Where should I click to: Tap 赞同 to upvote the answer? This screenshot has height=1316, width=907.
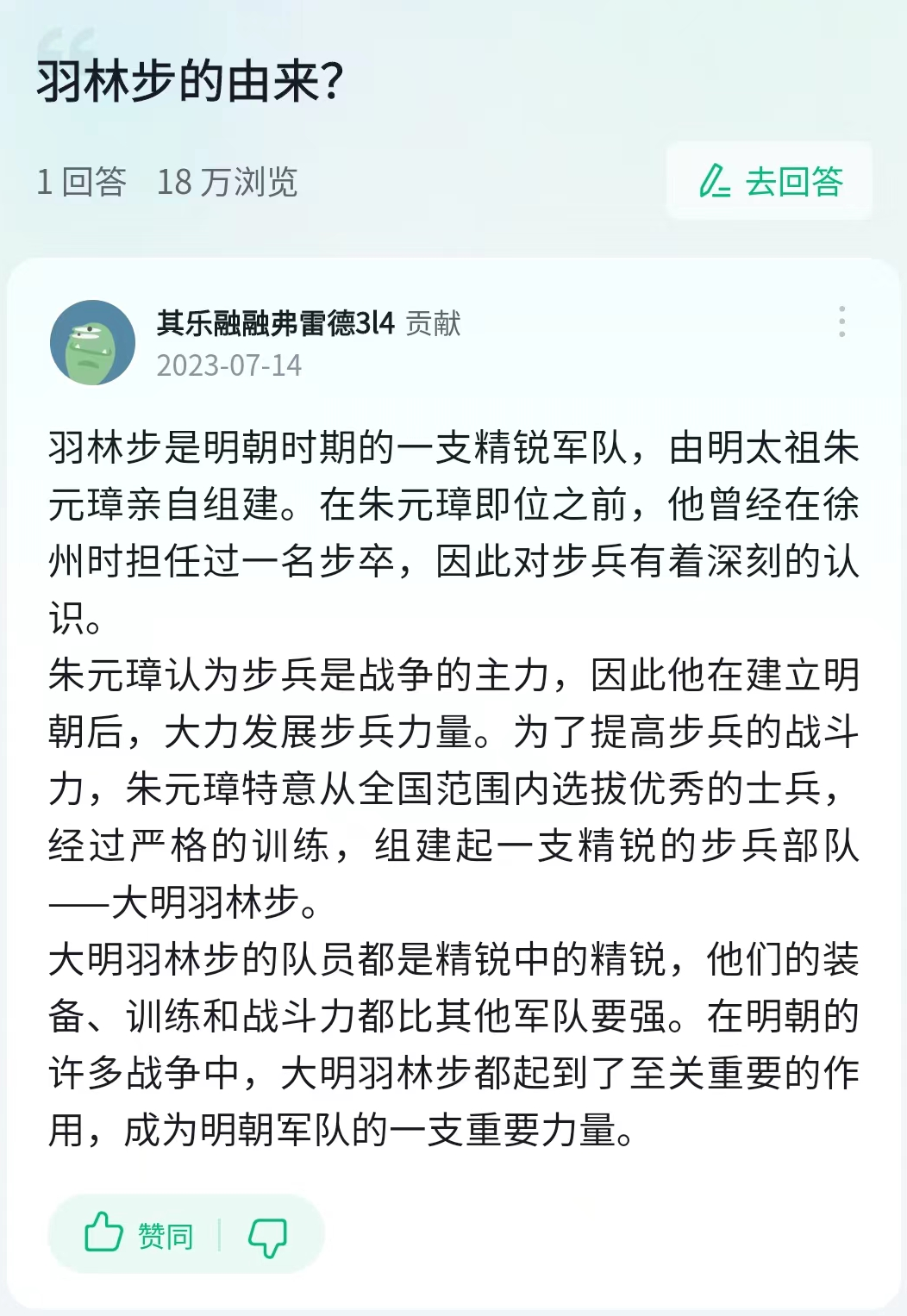[x=138, y=1234]
